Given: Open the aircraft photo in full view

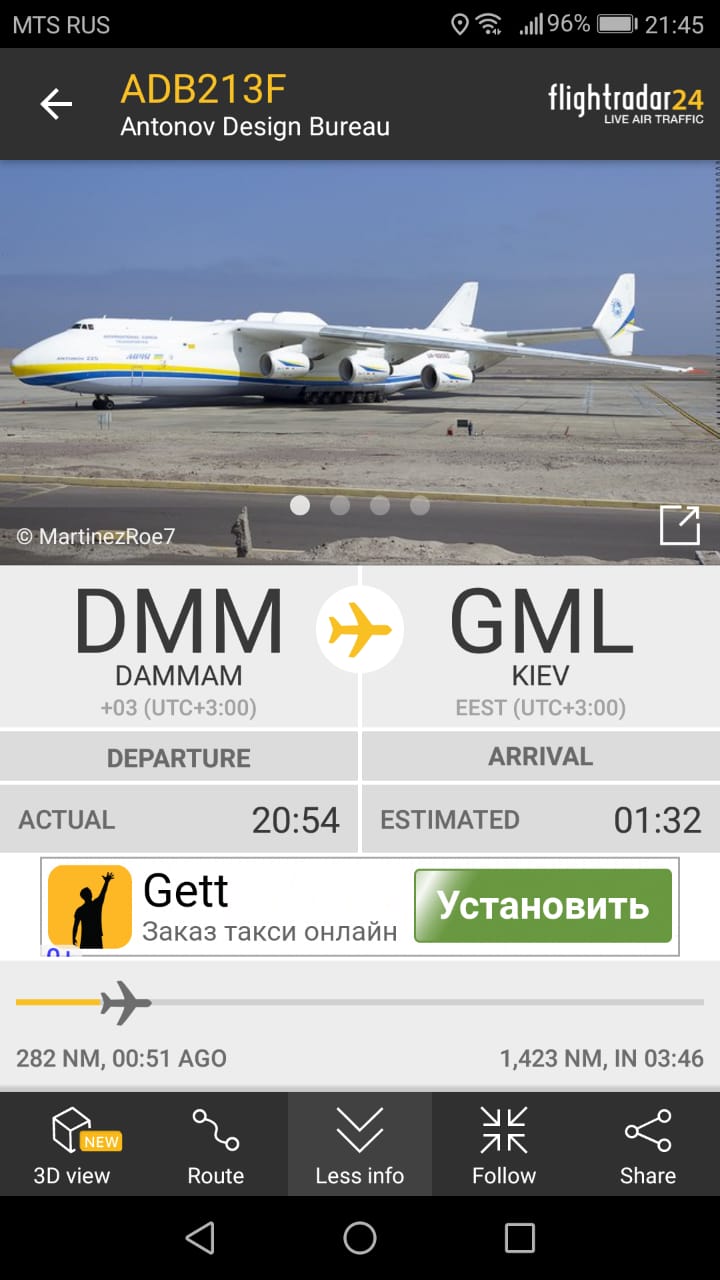Looking at the screenshot, I should 679,525.
